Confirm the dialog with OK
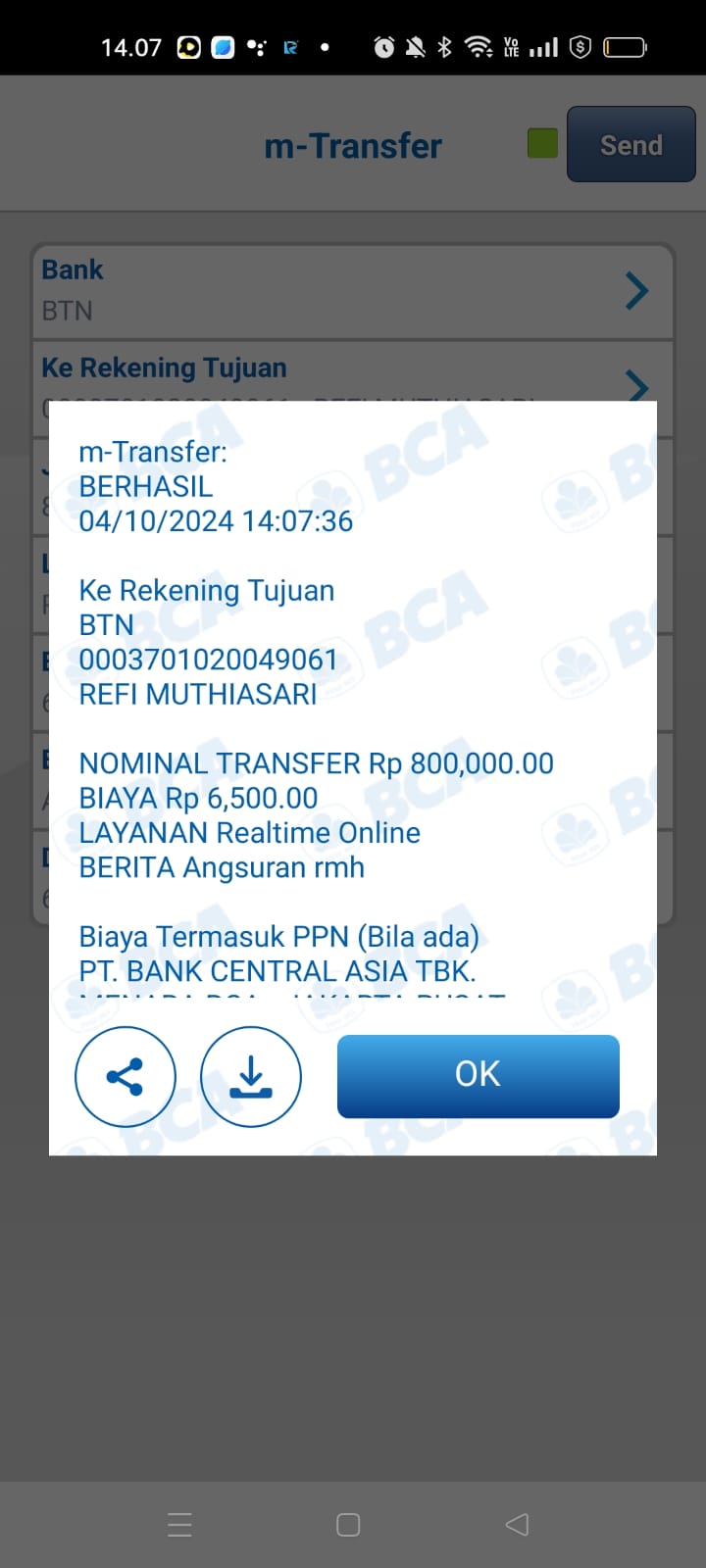The image size is (706, 1568). point(478,1075)
